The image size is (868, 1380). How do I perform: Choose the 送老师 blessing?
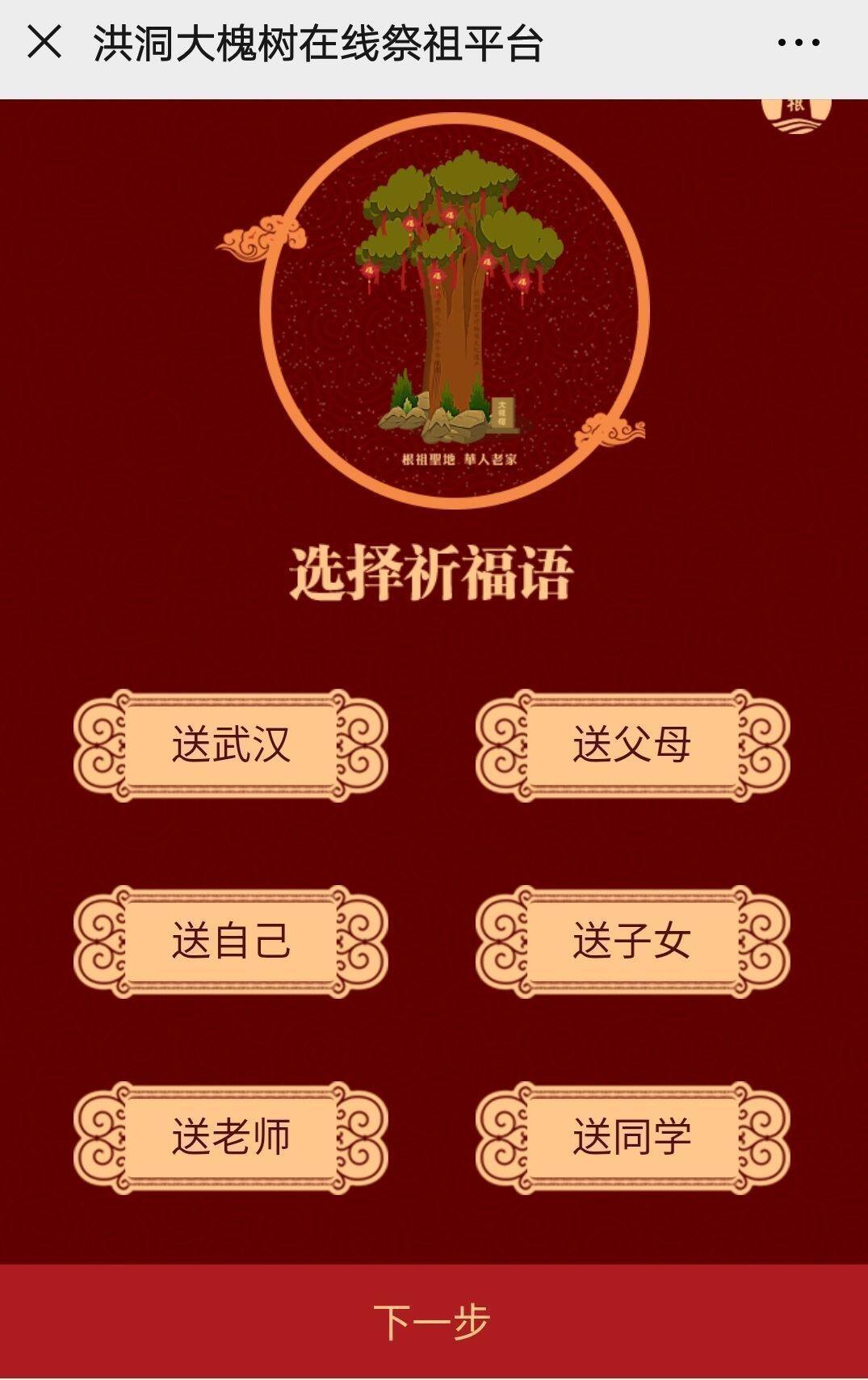230,1137
